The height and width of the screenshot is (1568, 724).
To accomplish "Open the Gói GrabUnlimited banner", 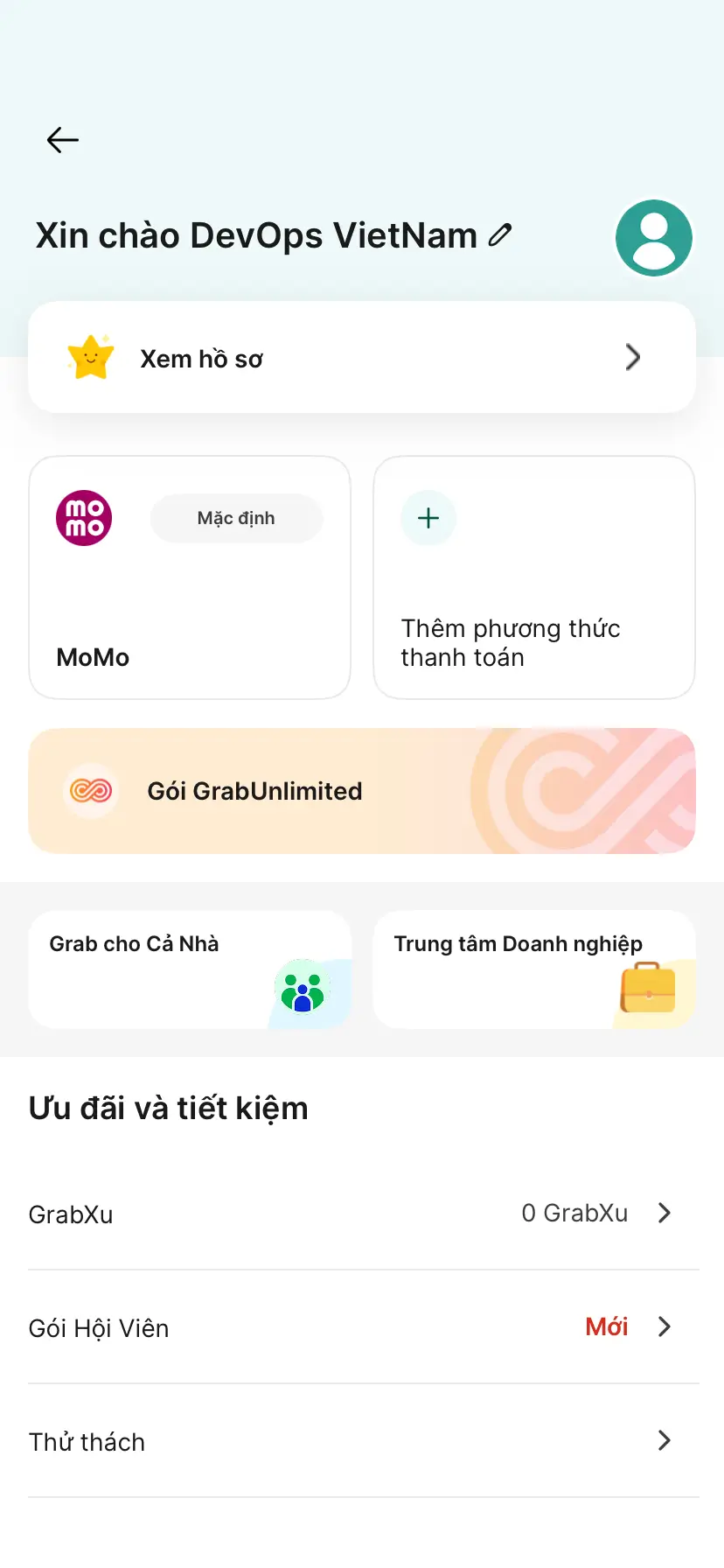I will point(362,791).
